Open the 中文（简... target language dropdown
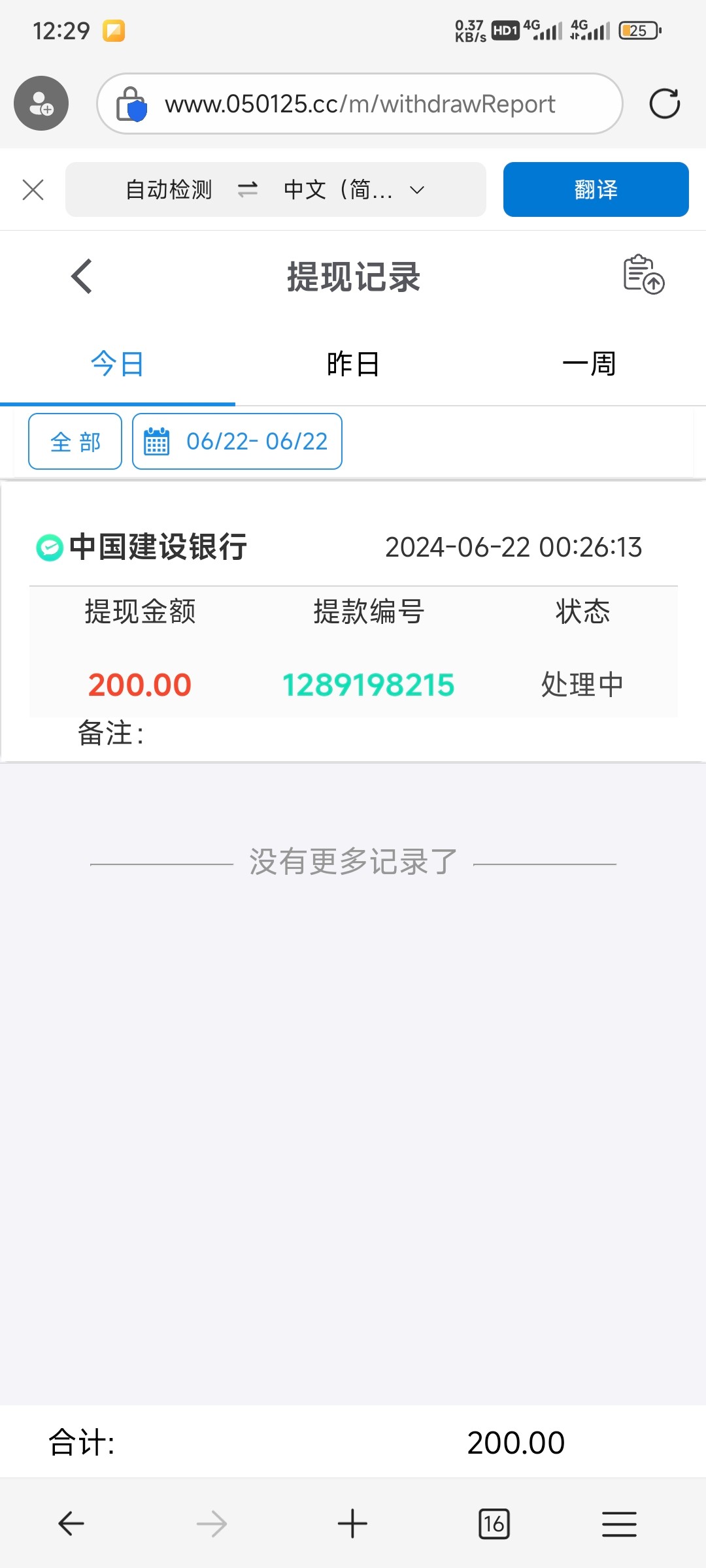 [353, 190]
